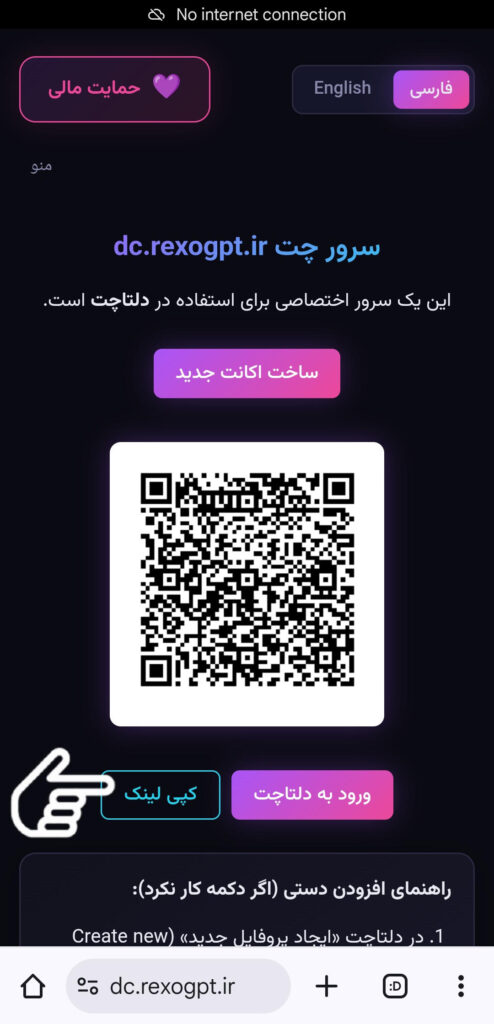This screenshot has height=1024, width=494.
Task: Open a new browser tab
Action: coord(326,985)
